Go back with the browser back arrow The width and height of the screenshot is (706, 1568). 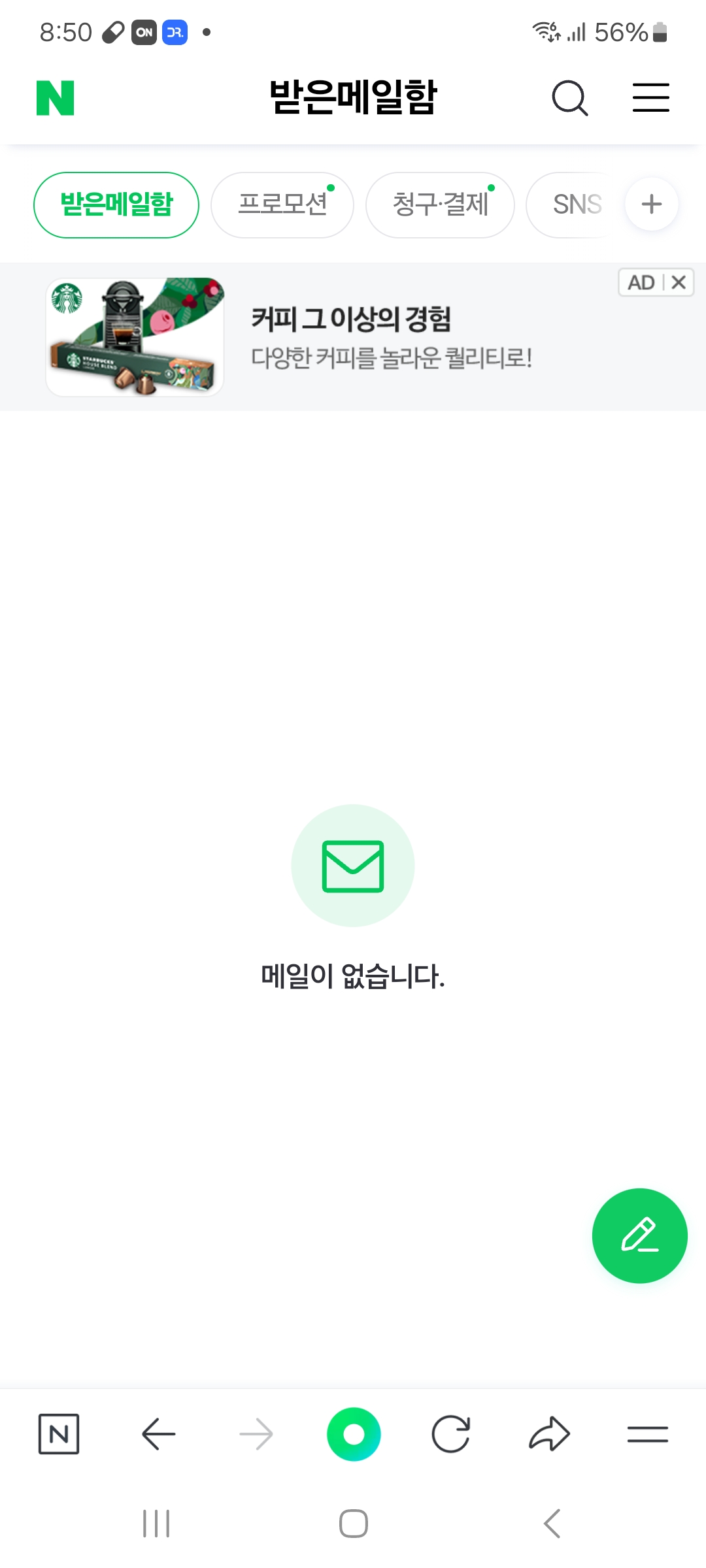point(158,1434)
